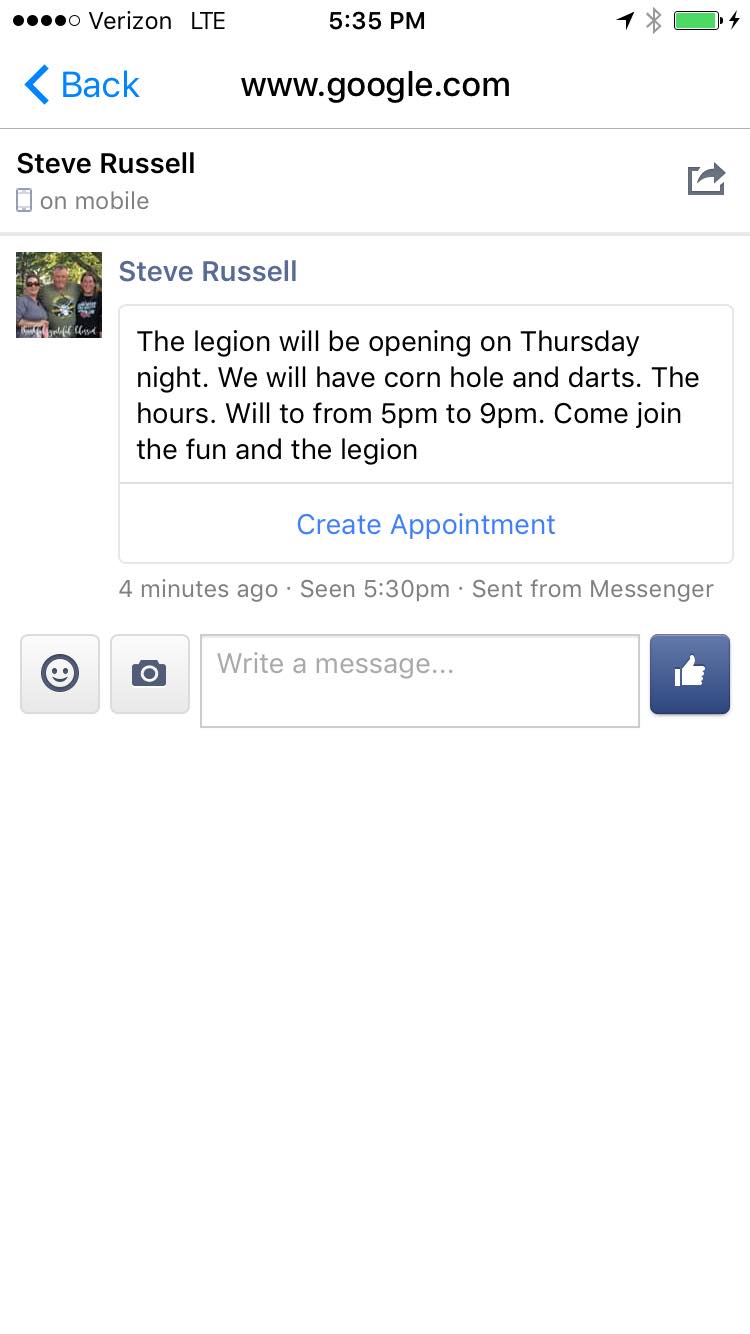Screen dimensions: 750x1334
Task: Focus the Write a message field
Action: [x=420, y=680]
